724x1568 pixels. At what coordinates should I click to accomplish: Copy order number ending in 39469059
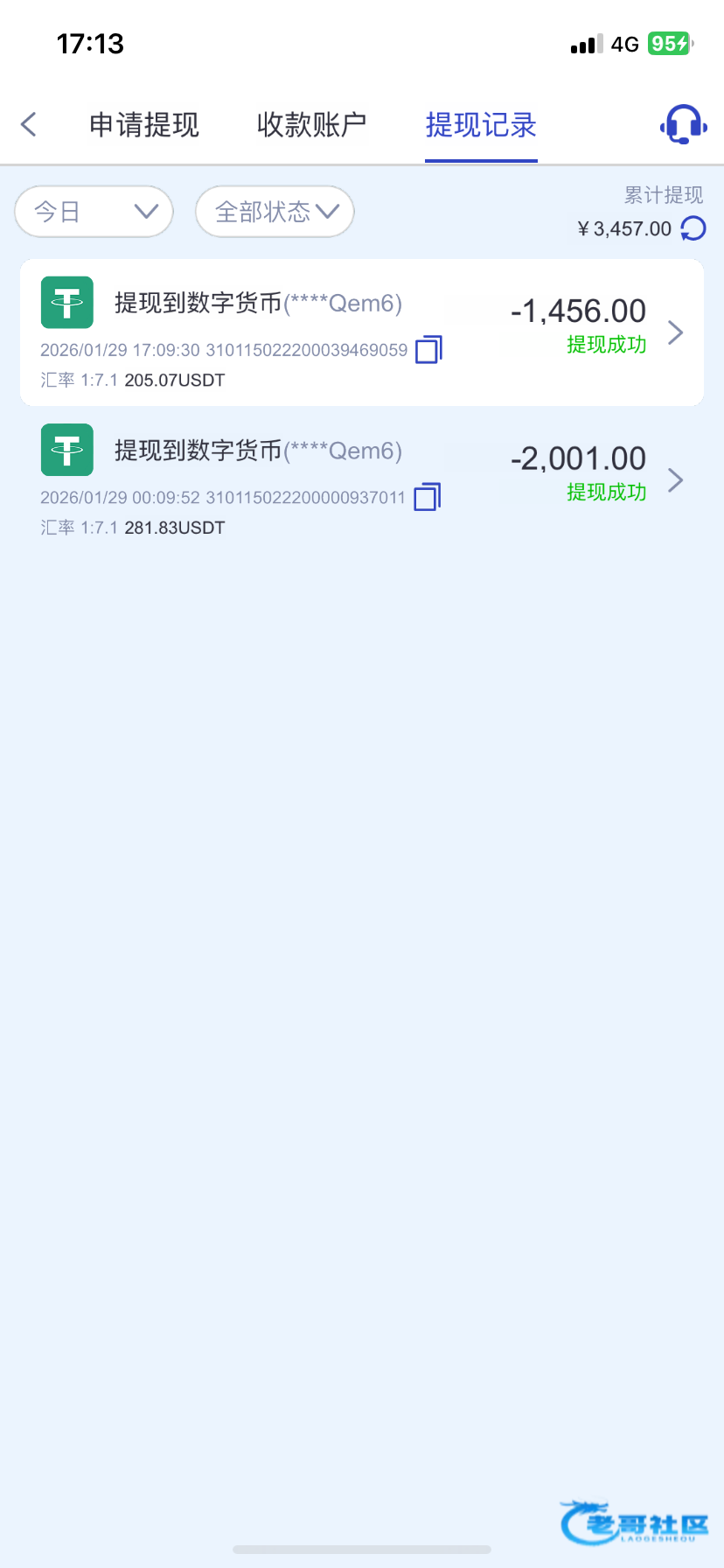coord(428,350)
